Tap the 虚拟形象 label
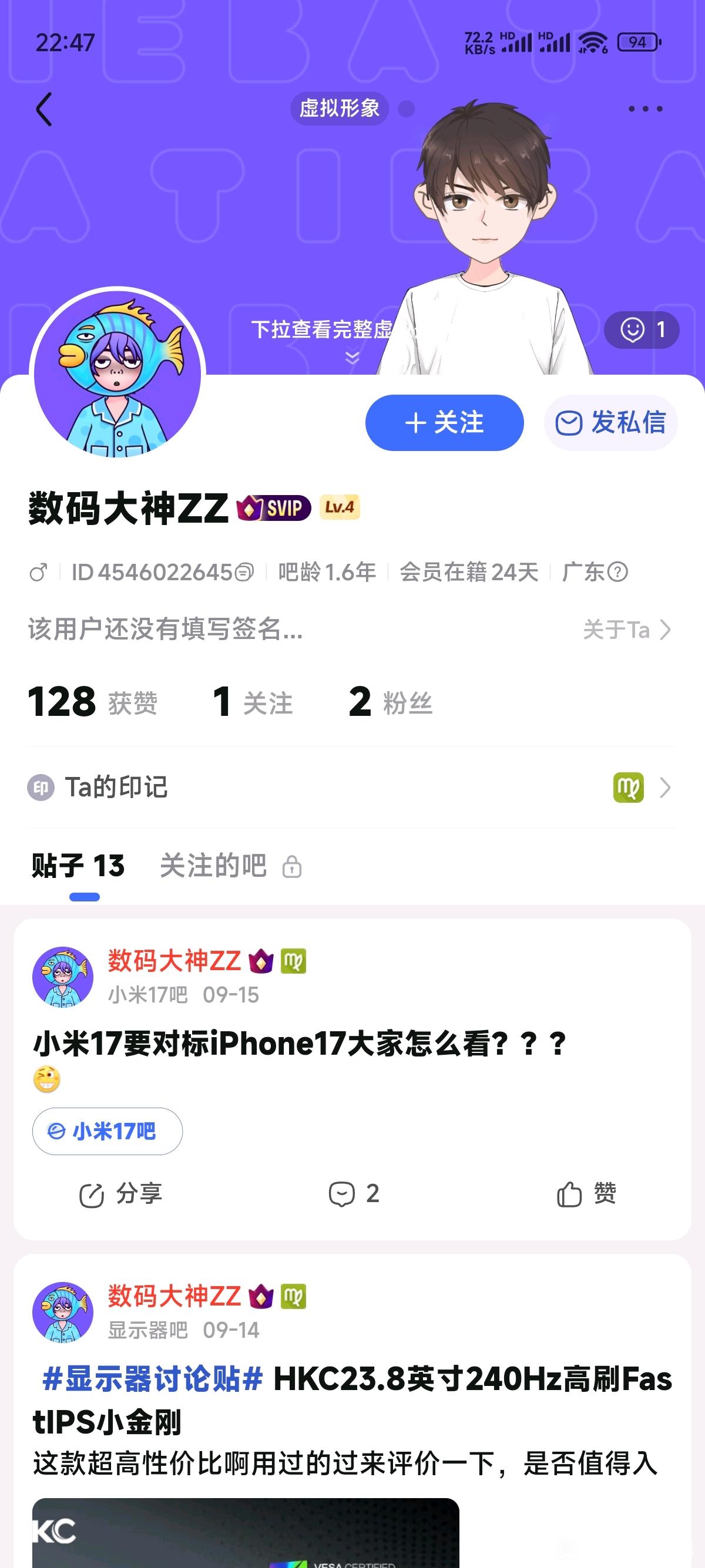The width and height of the screenshot is (705, 1568). [339, 109]
